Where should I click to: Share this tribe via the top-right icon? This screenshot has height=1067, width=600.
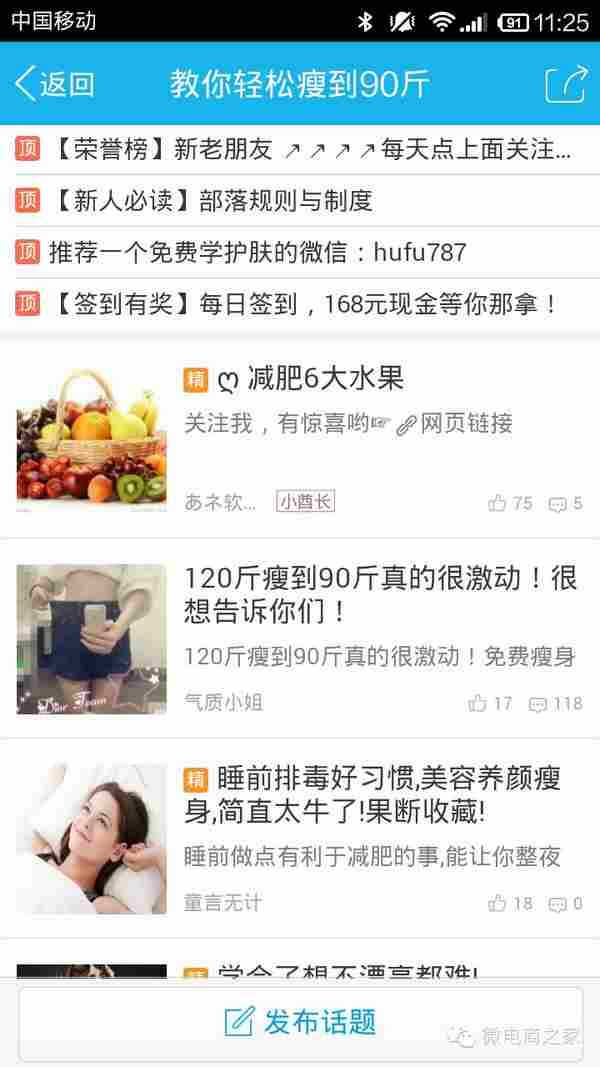[564, 84]
